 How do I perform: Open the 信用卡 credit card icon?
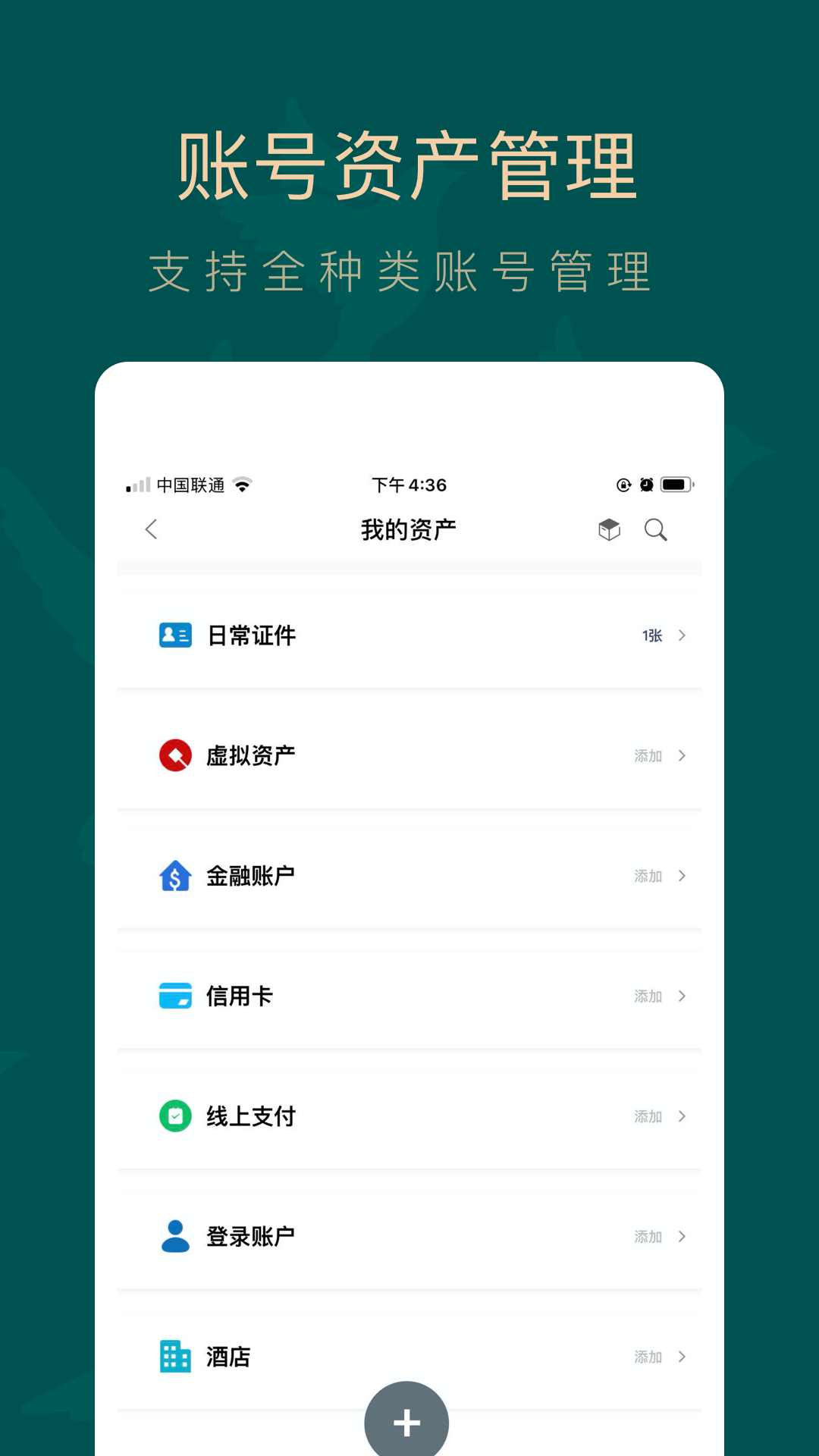(175, 996)
